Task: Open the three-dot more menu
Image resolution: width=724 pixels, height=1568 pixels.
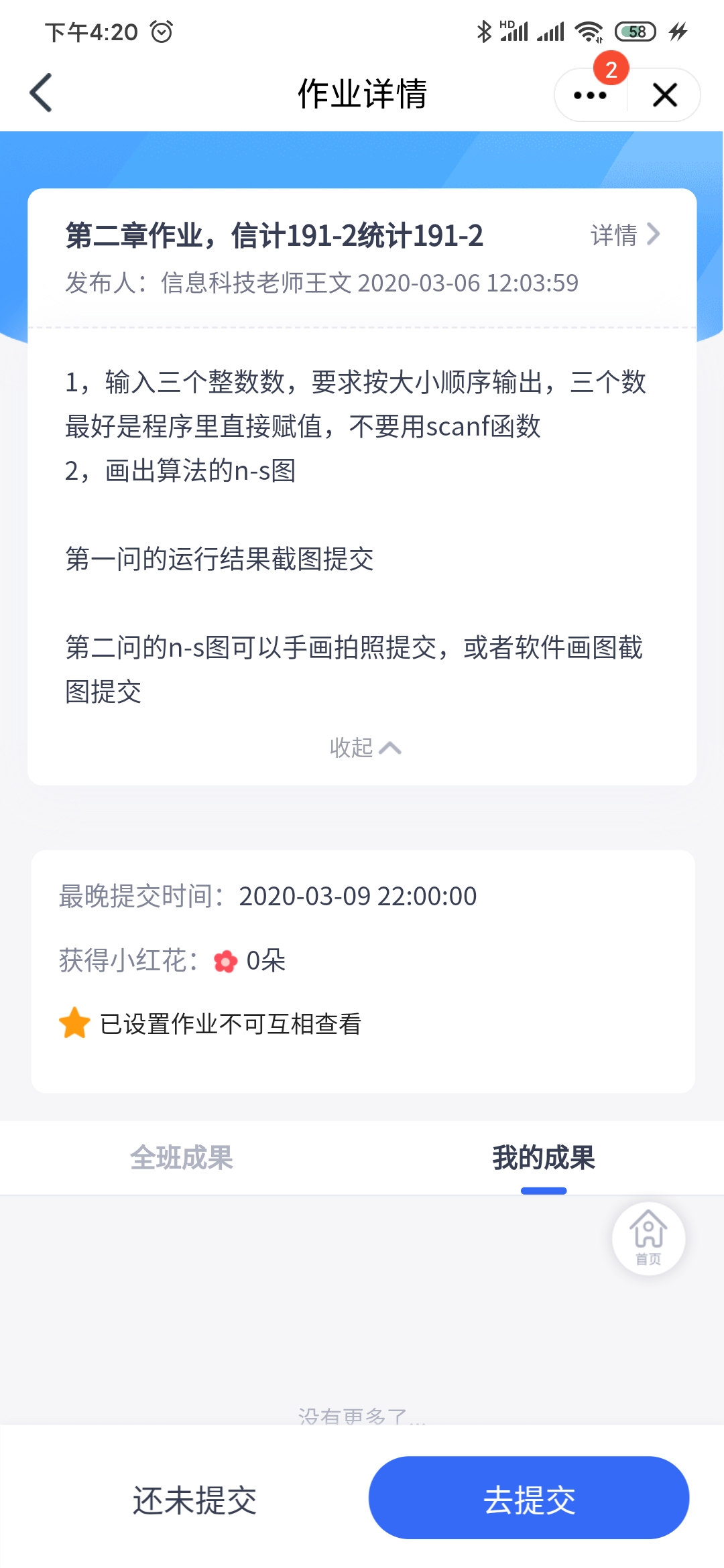Action: [x=590, y=95]
